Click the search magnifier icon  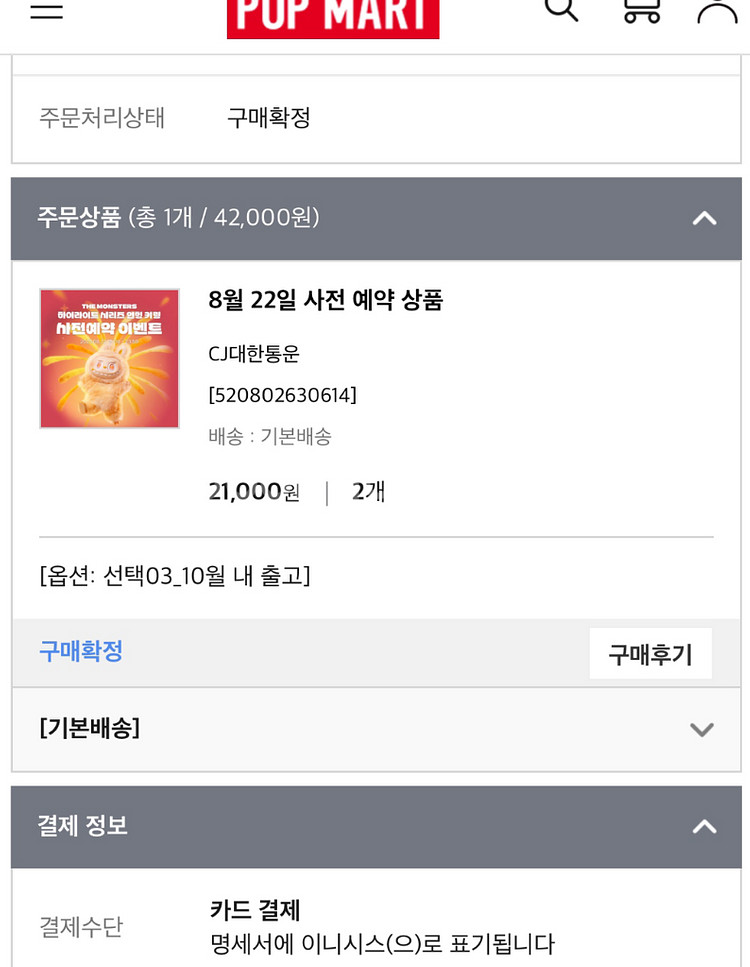click(562, 9)
